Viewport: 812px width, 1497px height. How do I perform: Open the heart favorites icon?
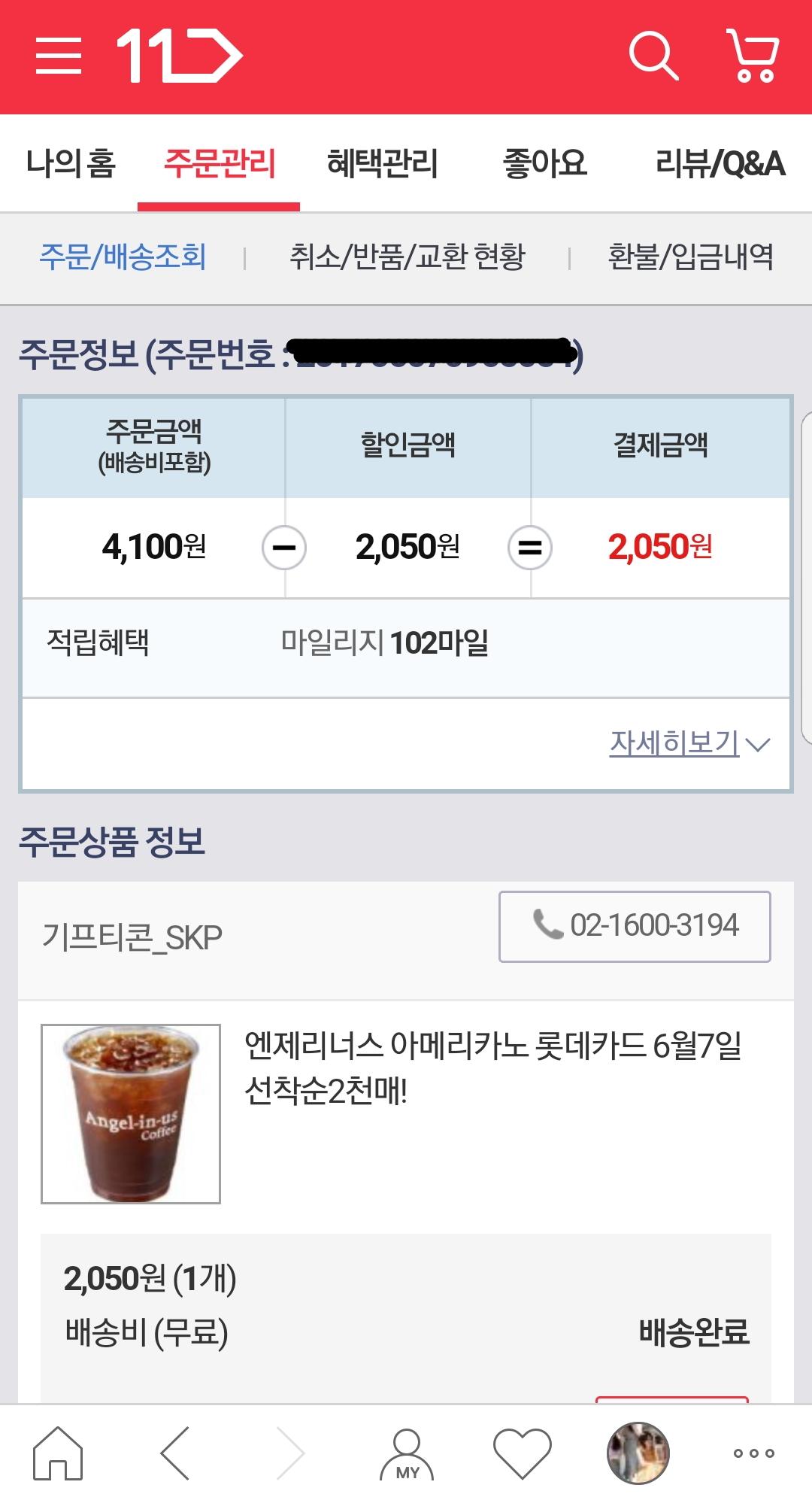(x=522, y=1453)
